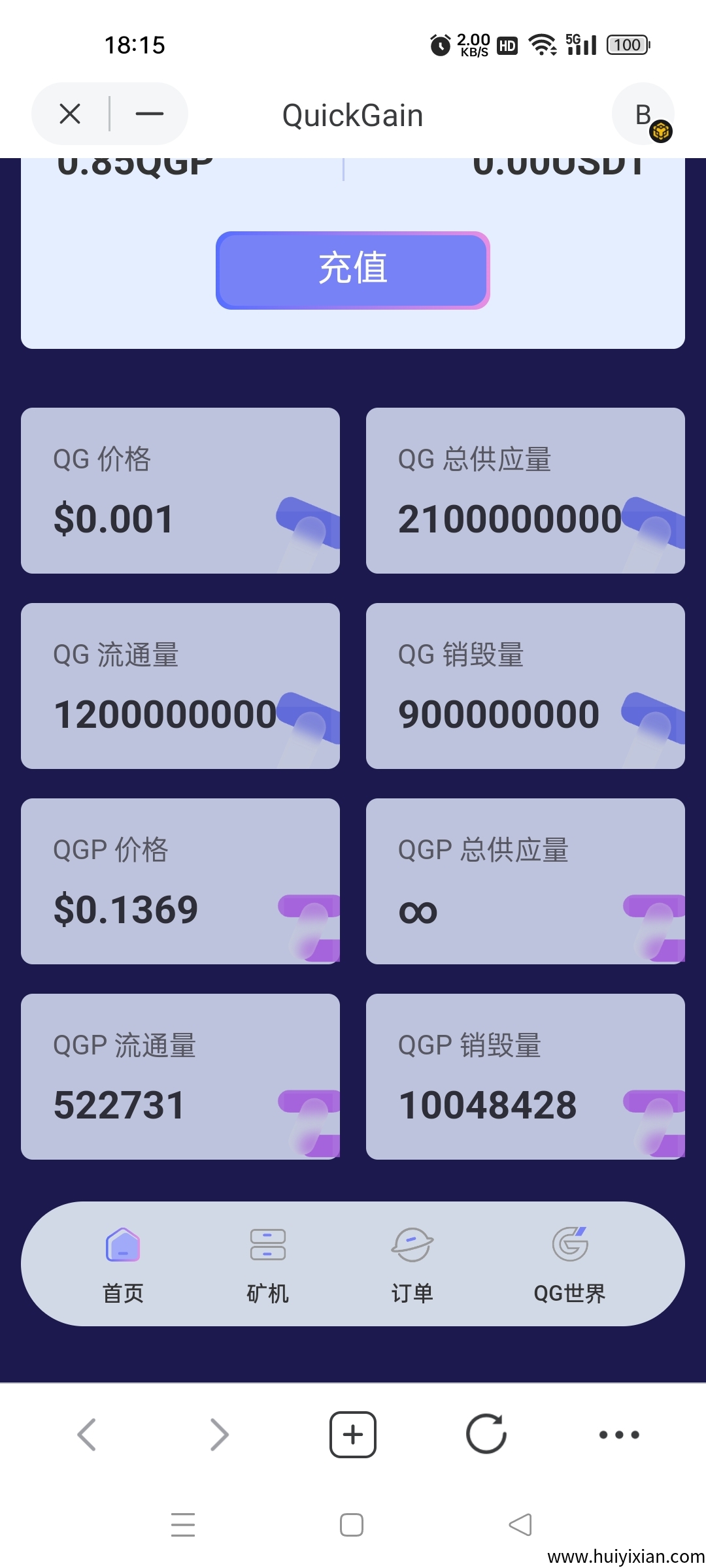Tap the Android back navigation triangle

point(520,1524)
